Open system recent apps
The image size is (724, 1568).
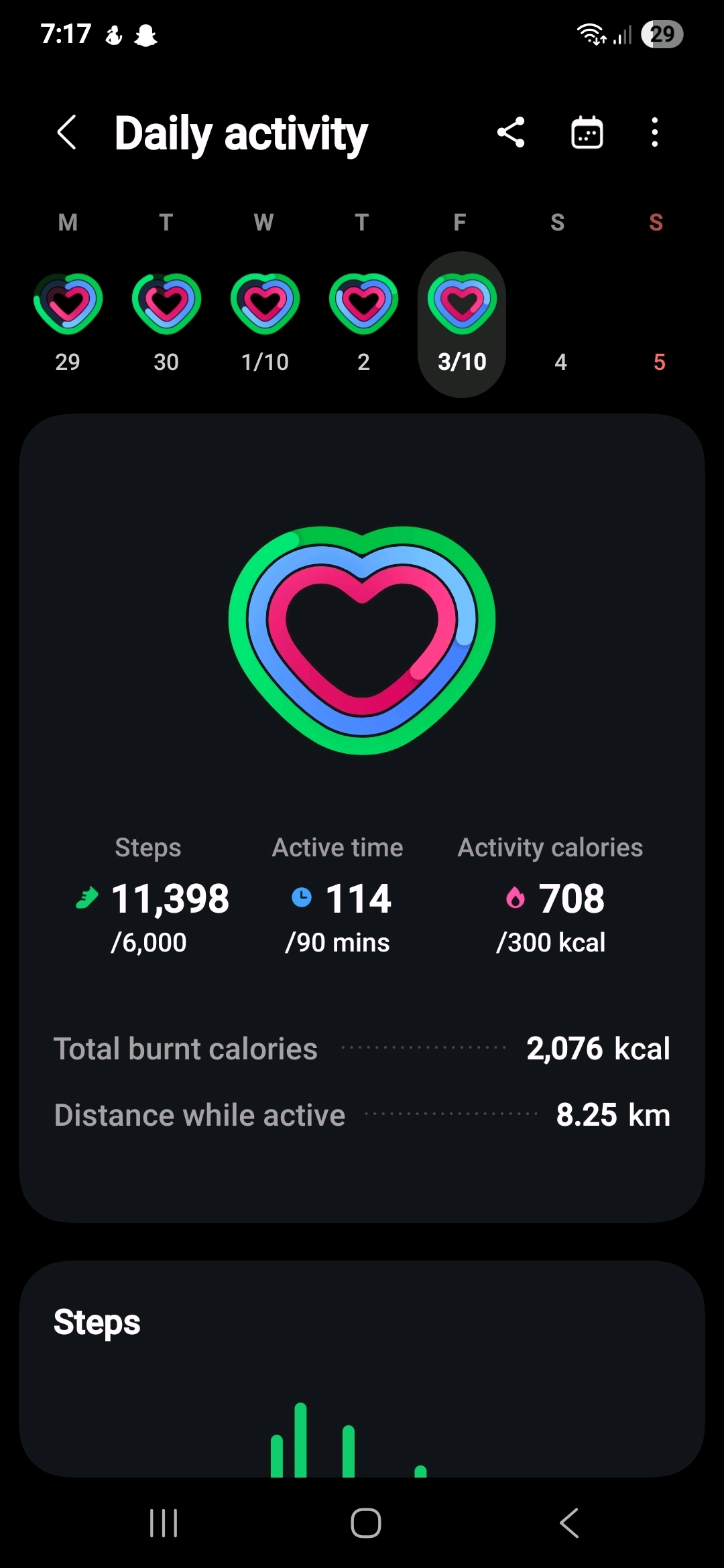(x=164, y=1523)
